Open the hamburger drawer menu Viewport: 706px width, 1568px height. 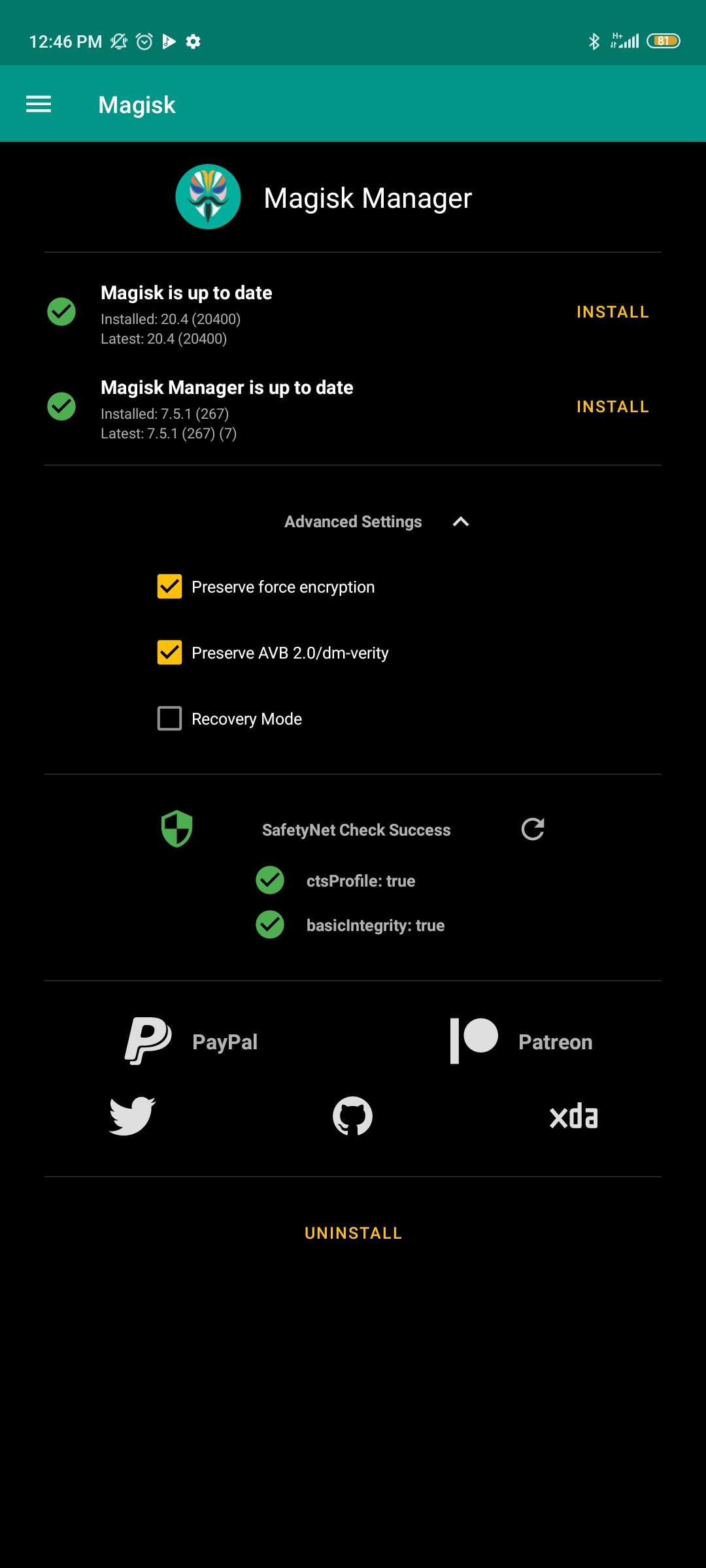click(39, 105)
